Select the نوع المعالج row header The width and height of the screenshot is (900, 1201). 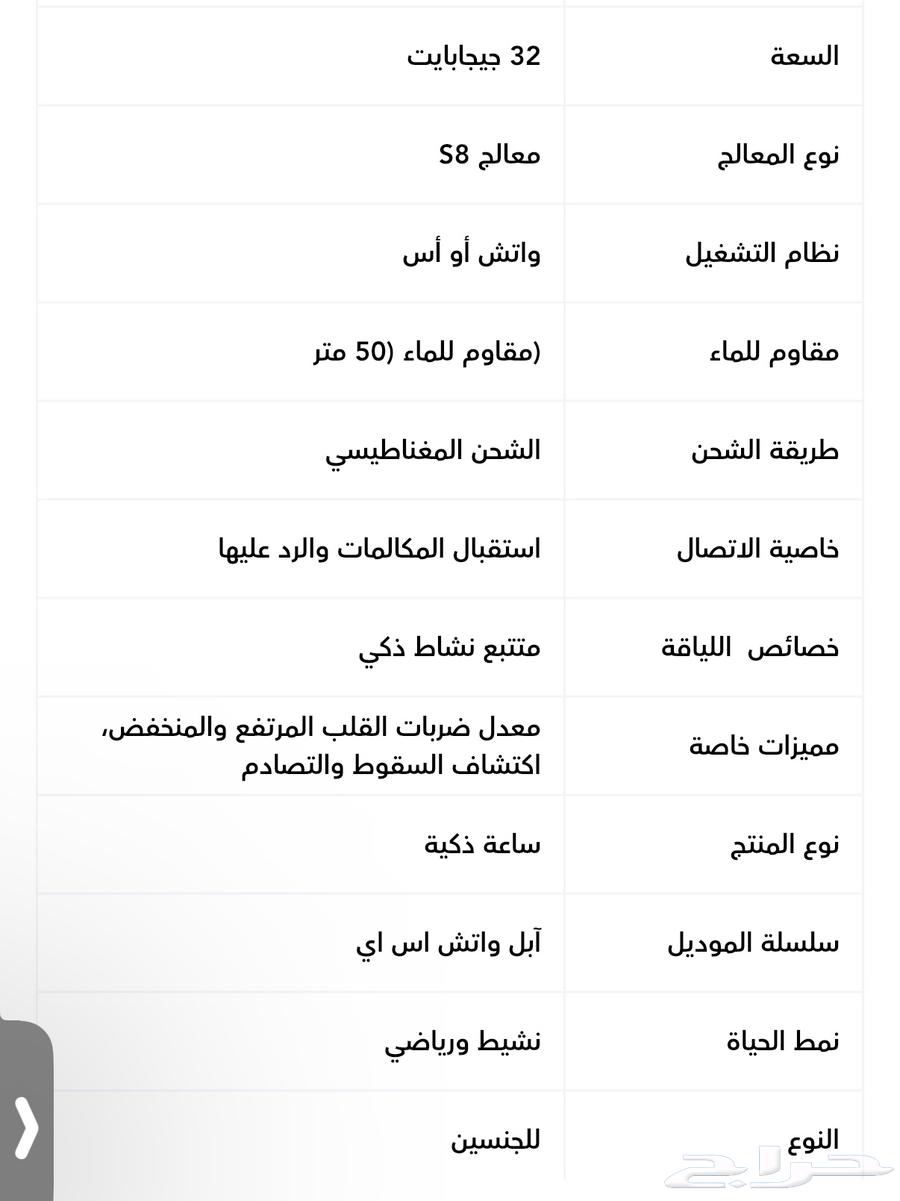click(778, 153)
